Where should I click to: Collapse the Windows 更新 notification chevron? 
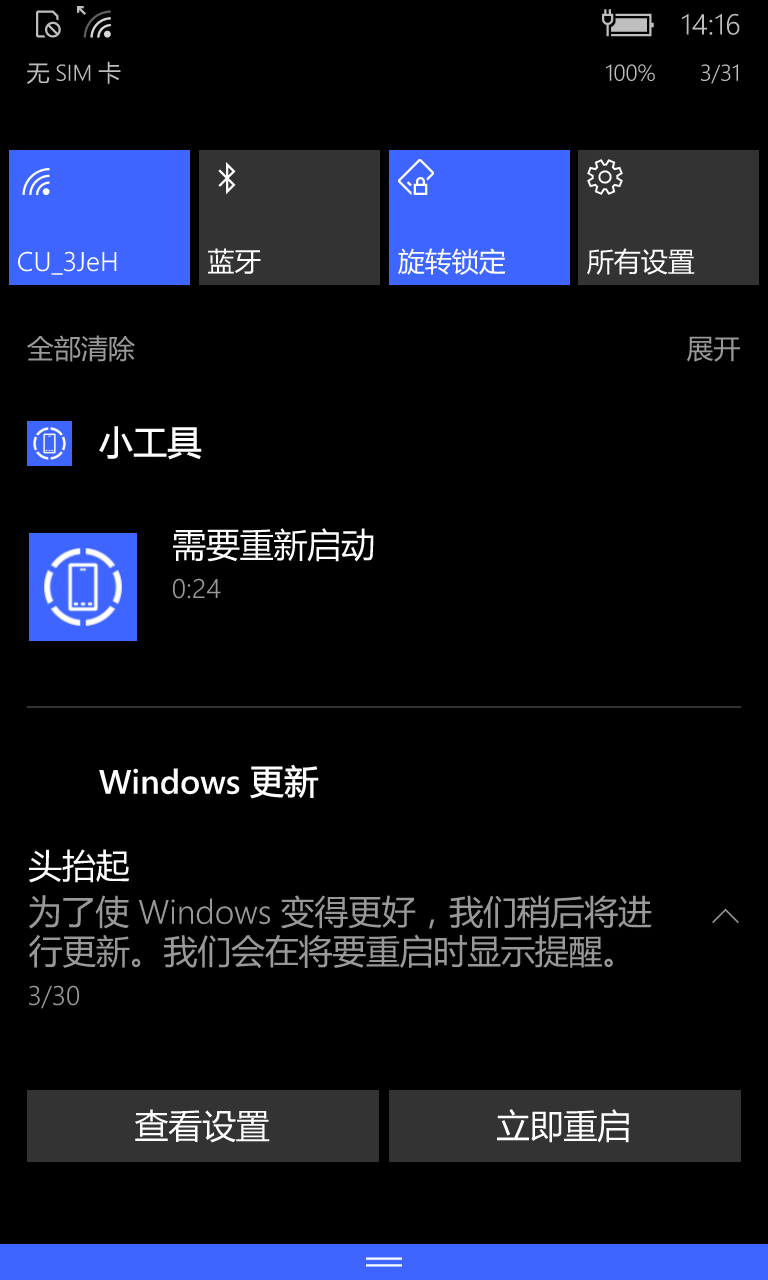tap(725, 915)
